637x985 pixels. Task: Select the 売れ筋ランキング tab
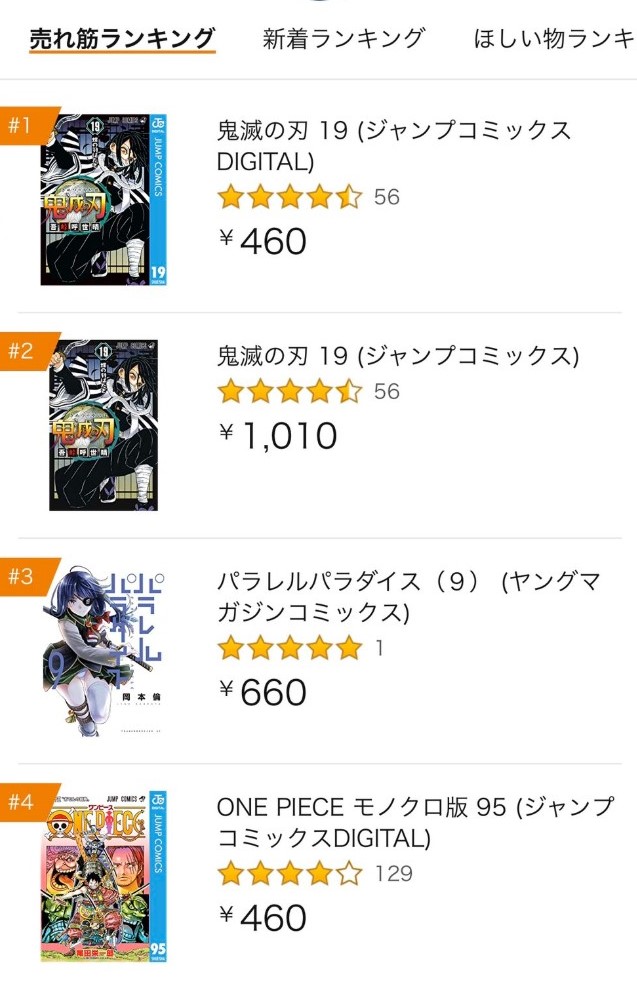(x=122, y=39)
